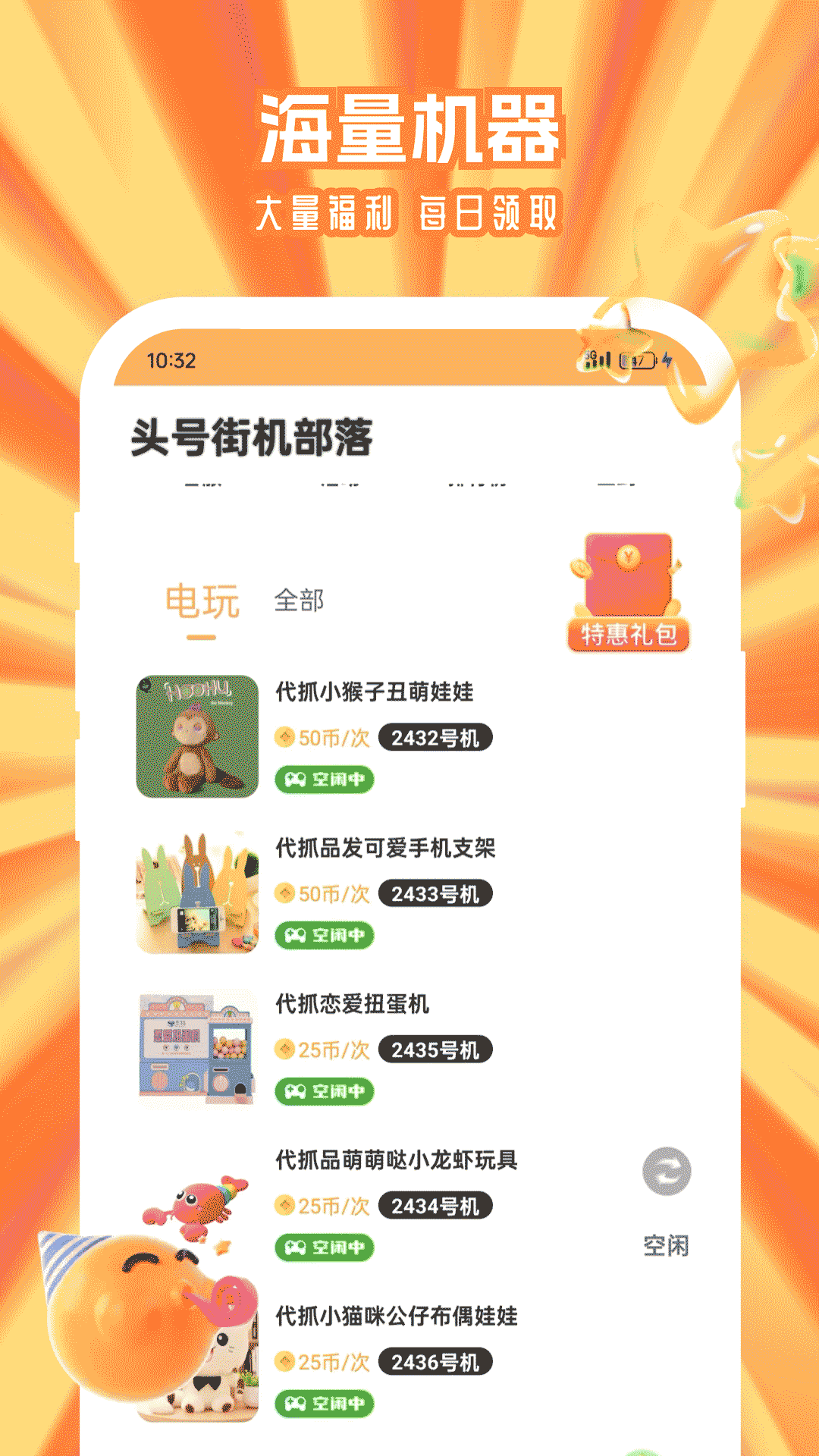Tap coin icon beside monkey doll's 50币/次 price
Viewport: 819px width, 1456px height.
(284, 736)
